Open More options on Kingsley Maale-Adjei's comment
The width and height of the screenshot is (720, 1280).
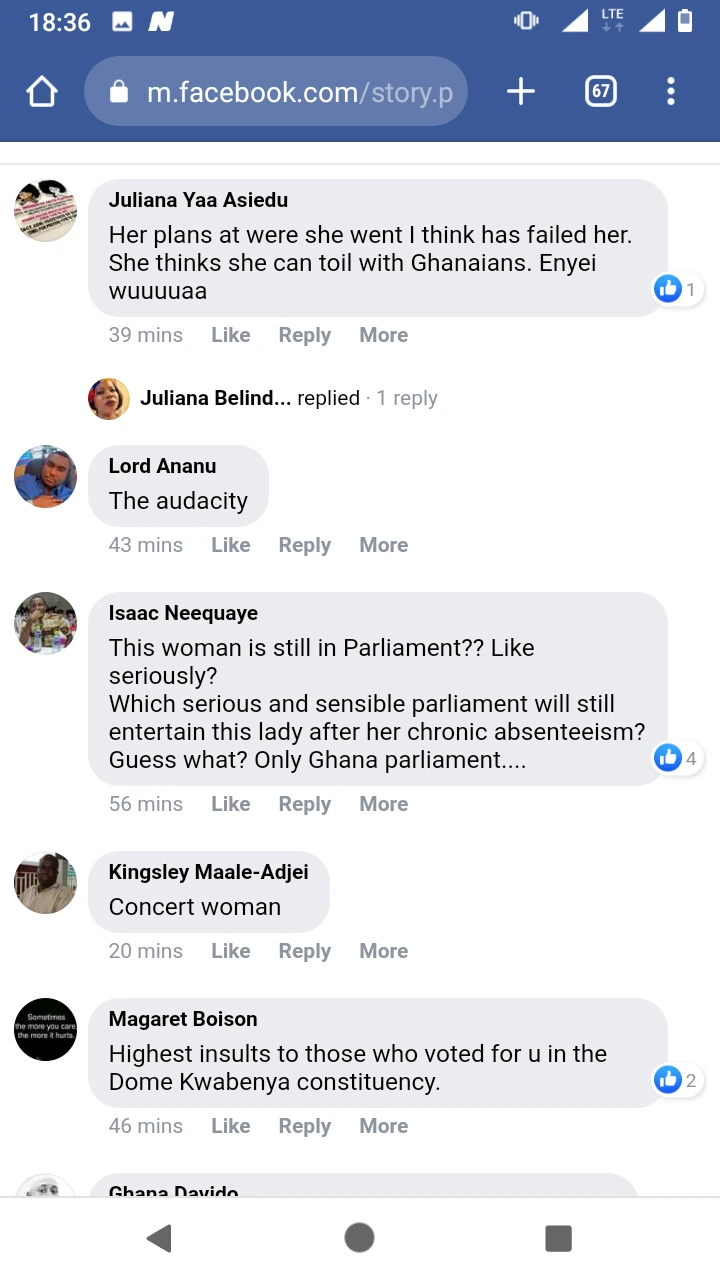coord(383,951)
